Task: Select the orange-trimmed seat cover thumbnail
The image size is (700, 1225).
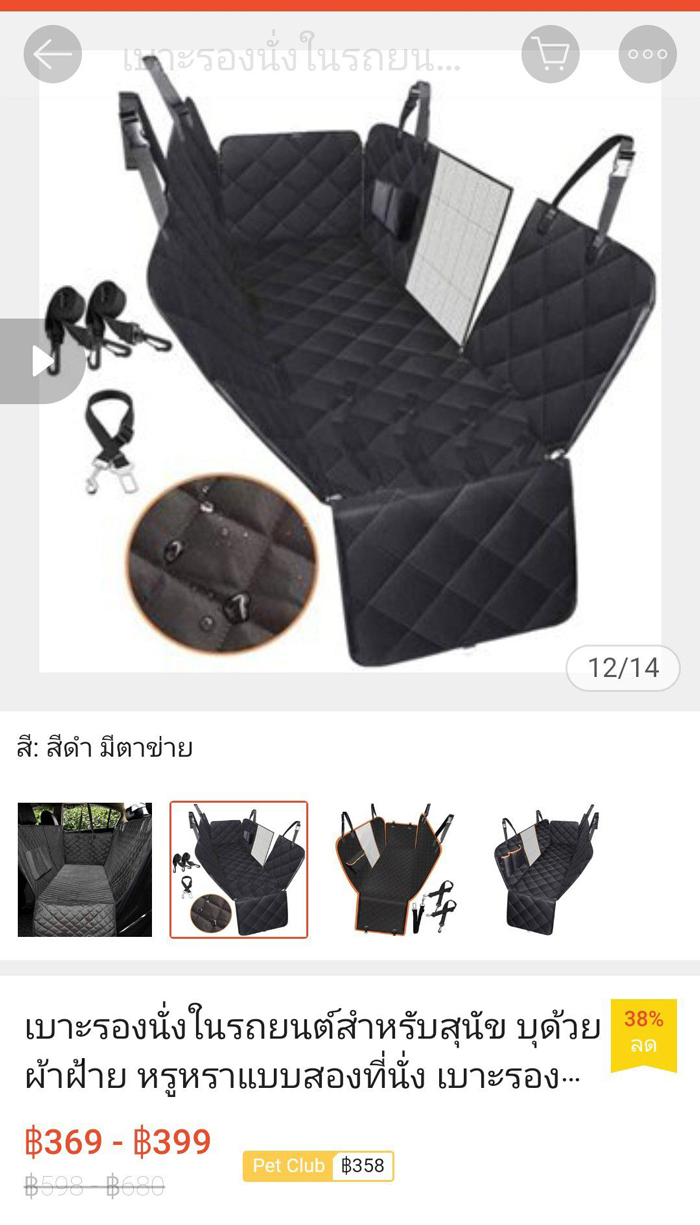Action: click(393, 869)
